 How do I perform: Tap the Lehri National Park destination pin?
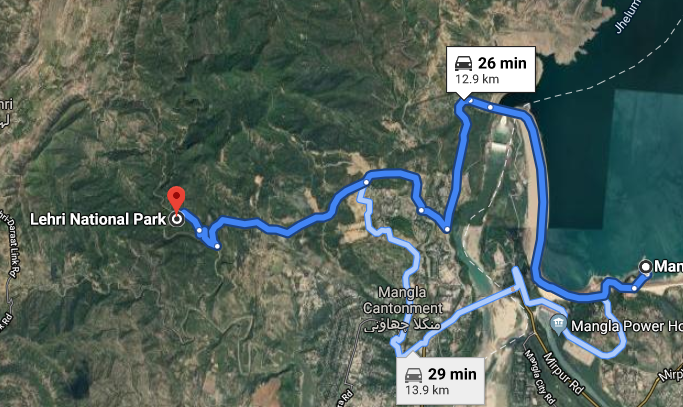(x=177, y=200)
